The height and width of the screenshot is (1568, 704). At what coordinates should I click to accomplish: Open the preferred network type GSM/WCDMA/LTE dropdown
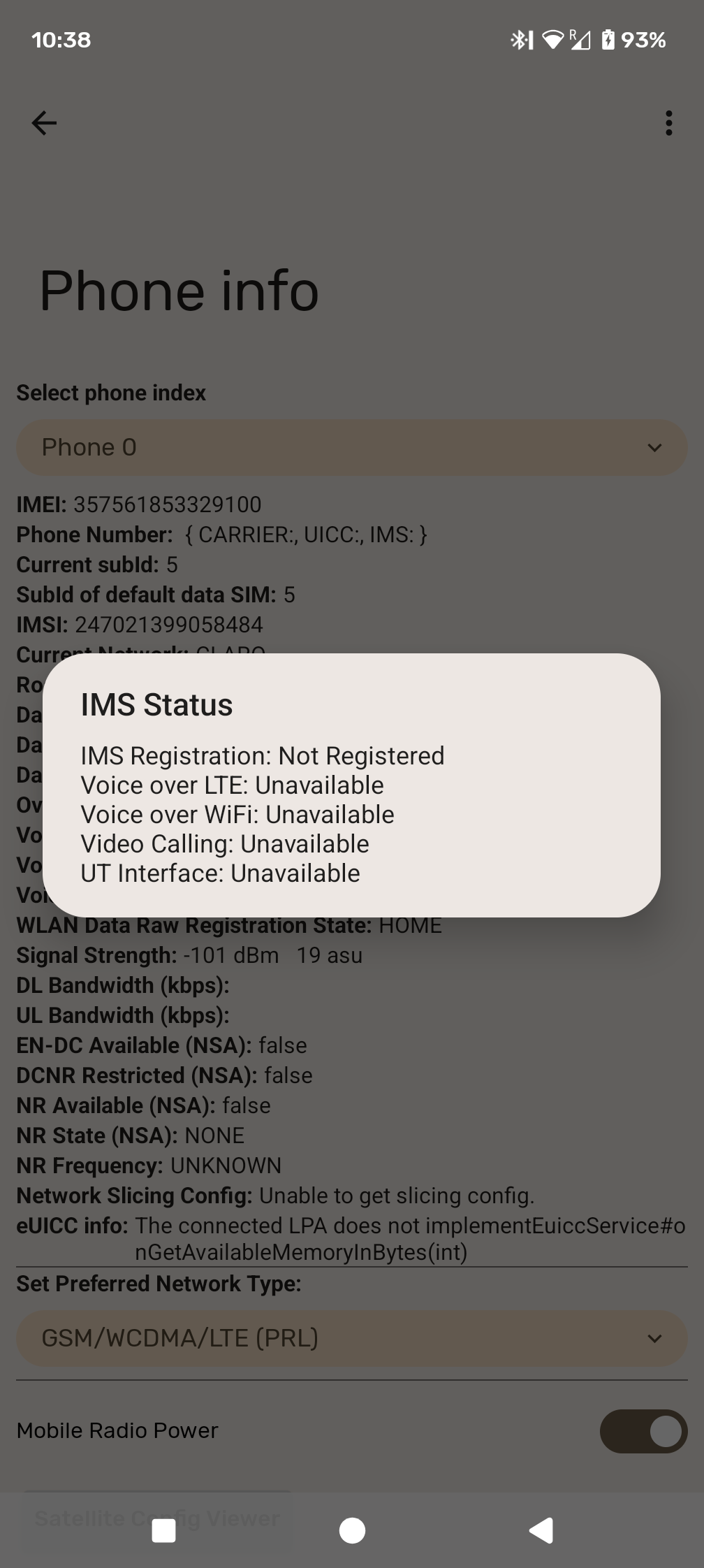point(351,1338)
